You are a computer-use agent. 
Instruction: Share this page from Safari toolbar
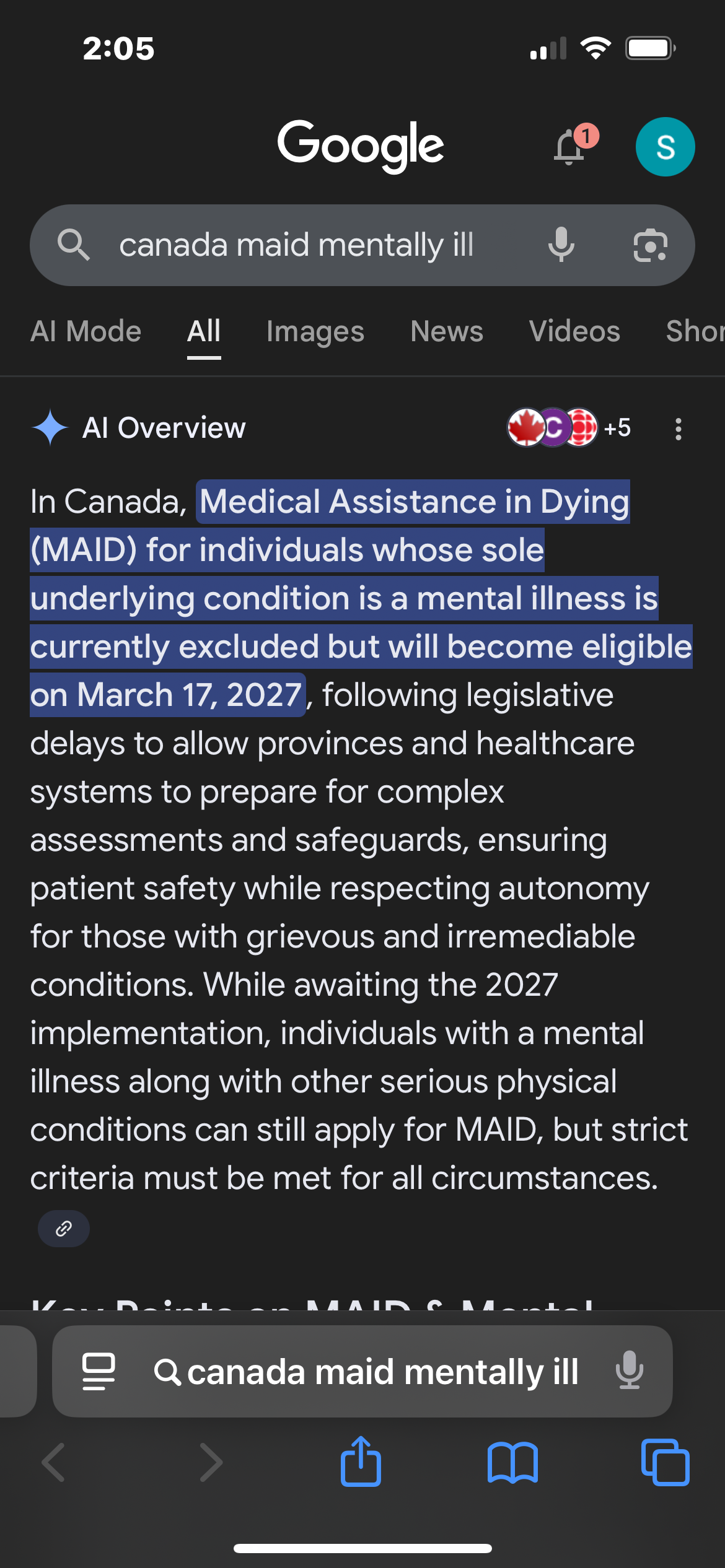coord(361,1462)
